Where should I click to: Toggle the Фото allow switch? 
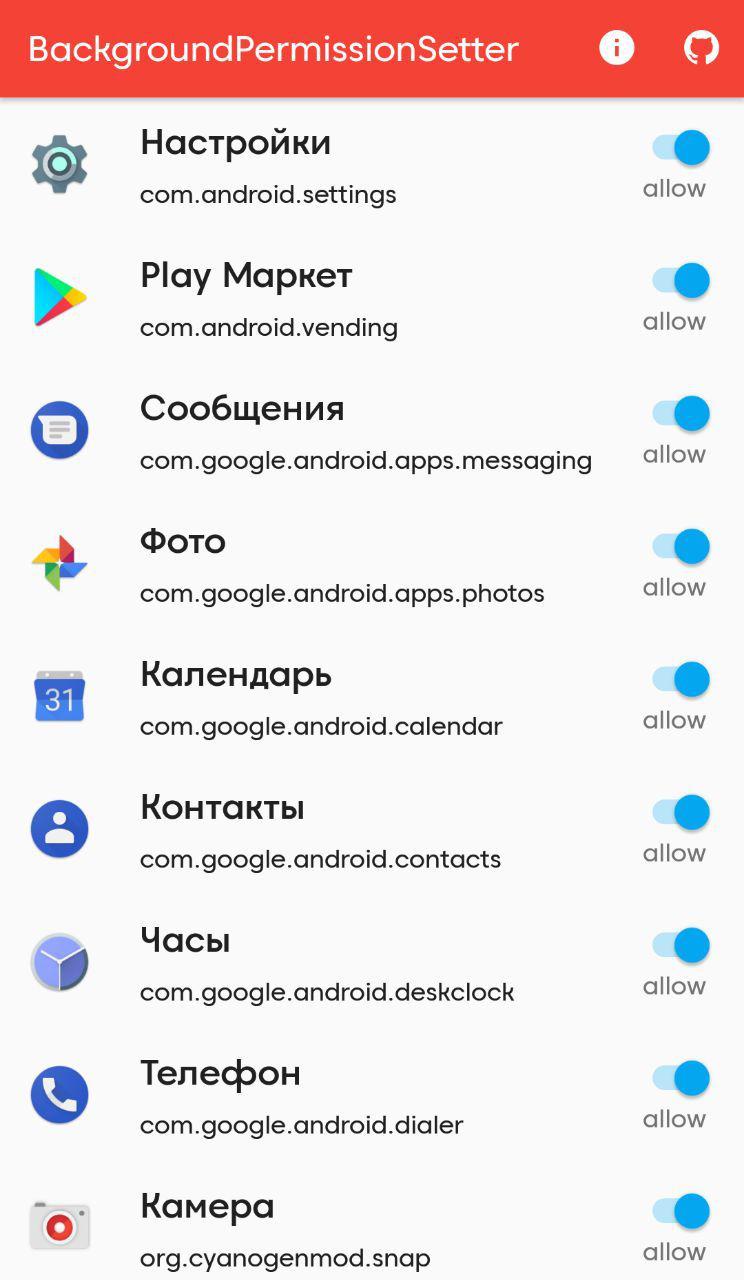[681, 547]
